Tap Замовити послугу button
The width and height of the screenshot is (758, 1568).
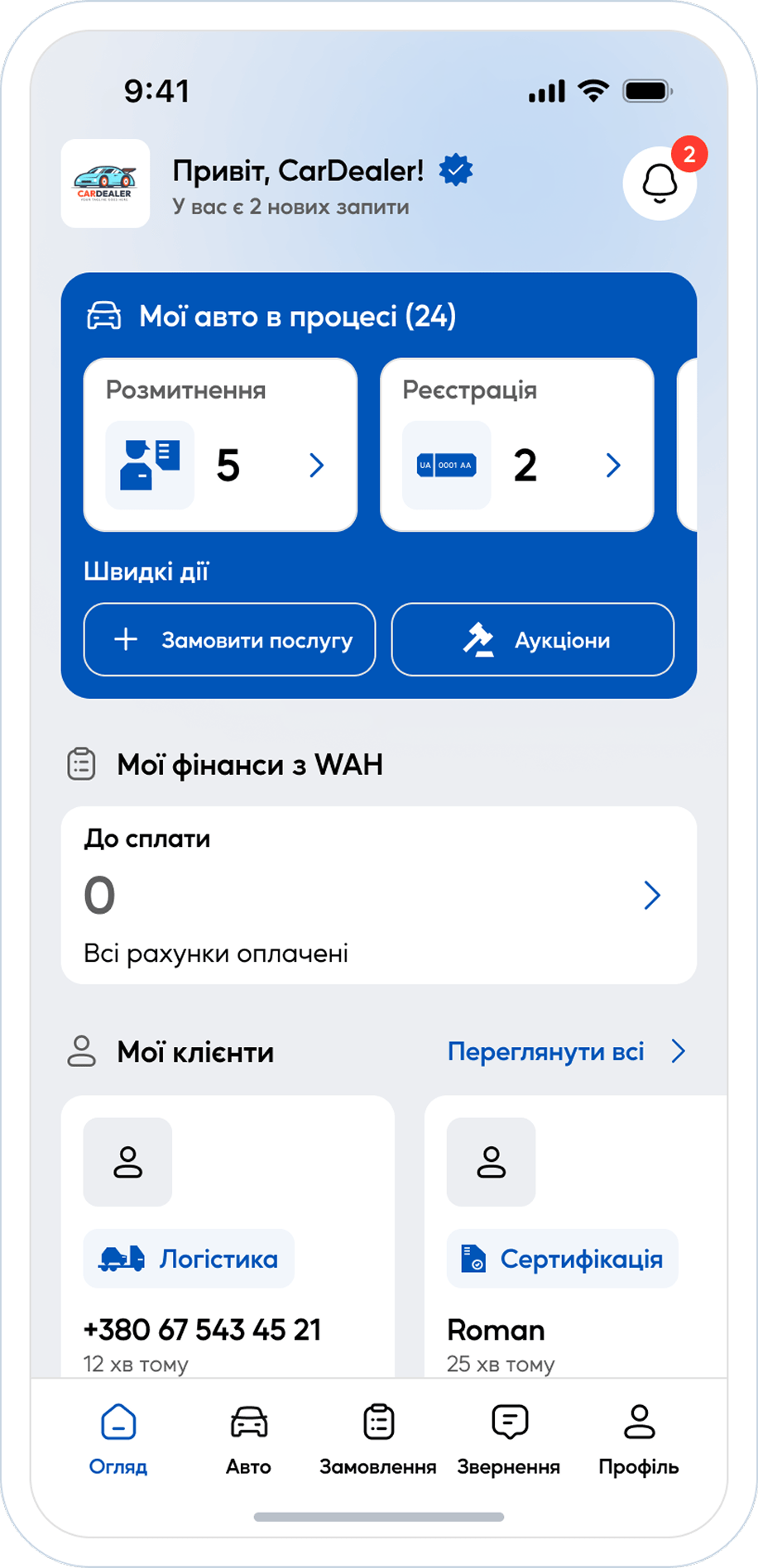point(229,639)
